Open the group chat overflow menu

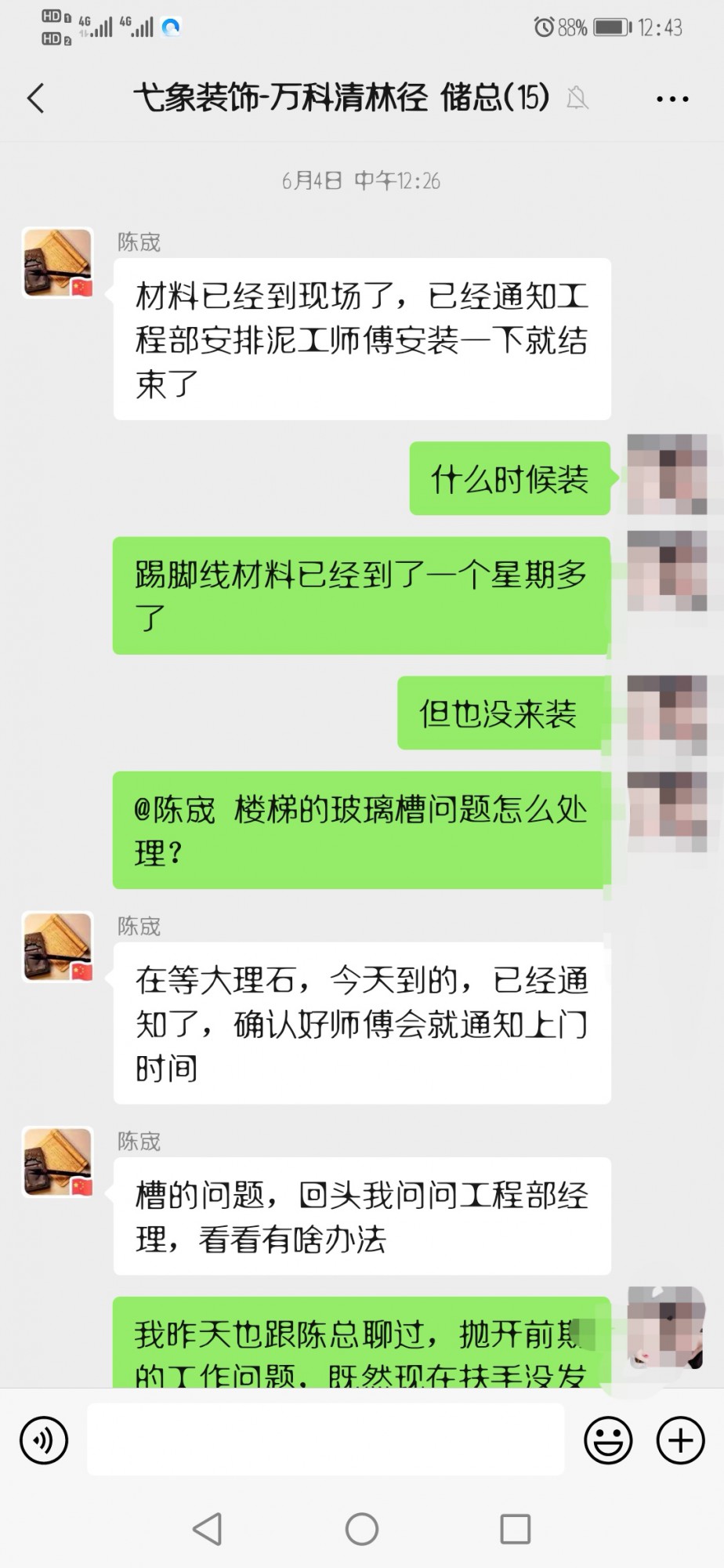pyautogui.click(x=672, y=99)
